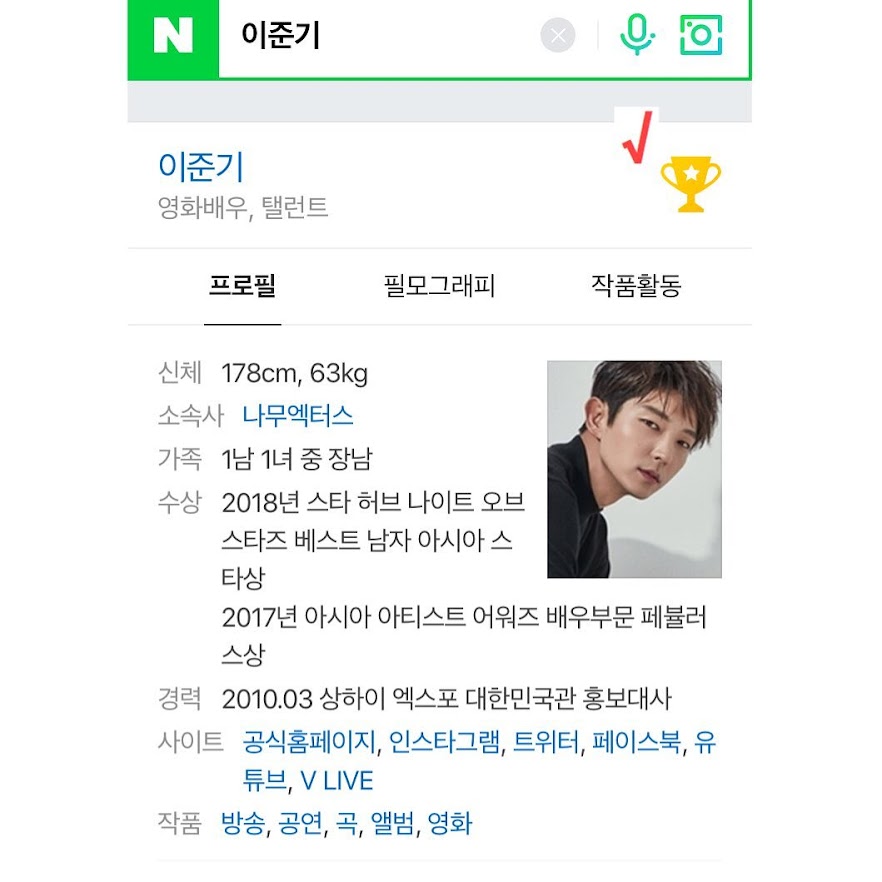Tap the gold trophy icon
The image size is (882, 882).
pyautogui.click(x=691, y=184)
